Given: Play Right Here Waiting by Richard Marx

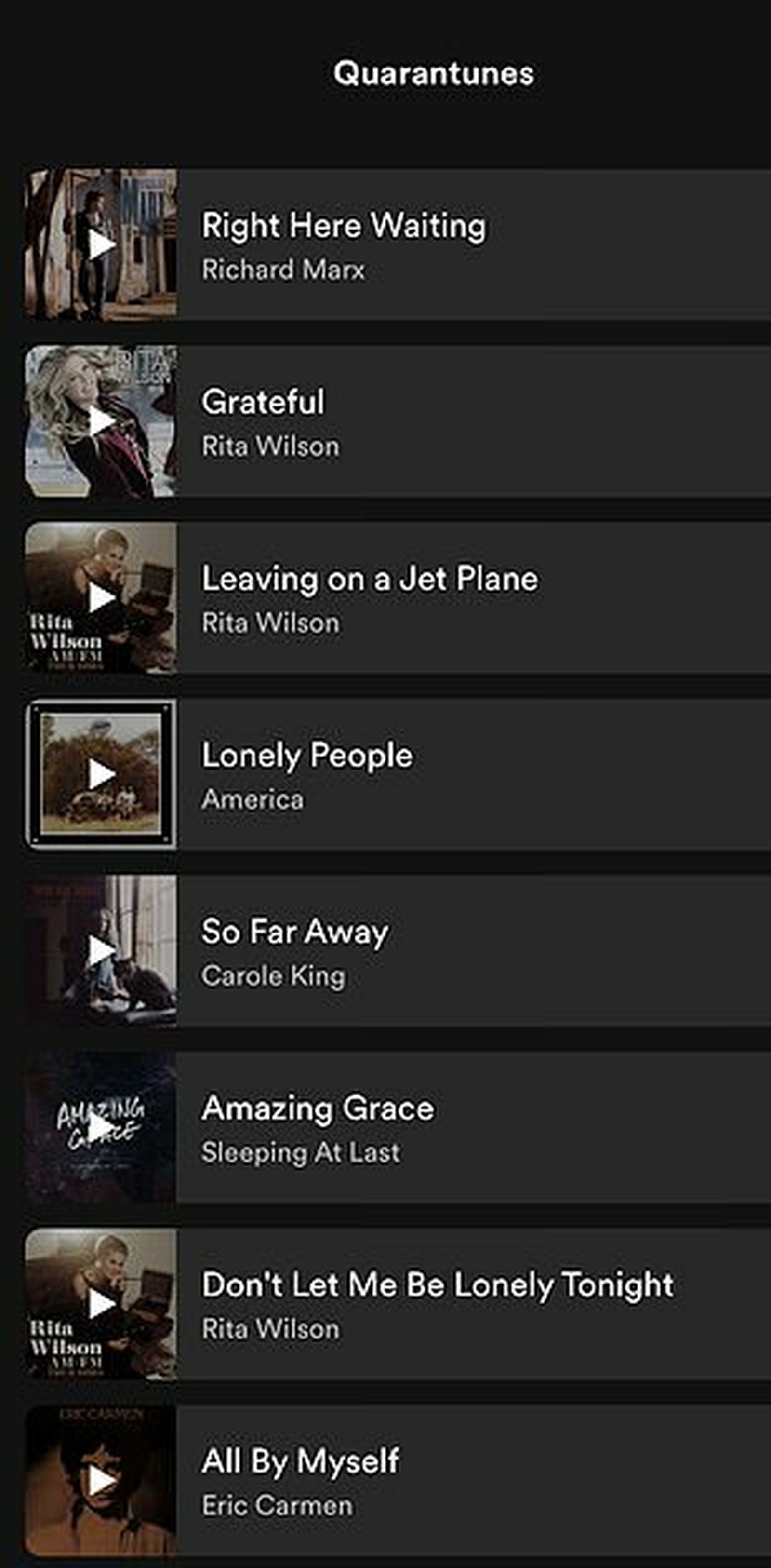Looking at the screenshot, I should [x=102, y=244].
